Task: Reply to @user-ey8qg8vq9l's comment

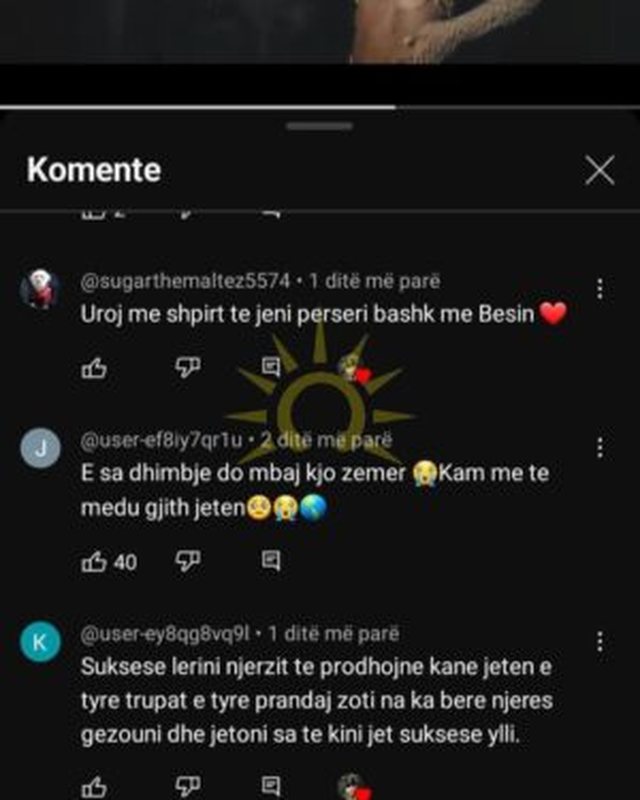Action: [x=270, y=785]
